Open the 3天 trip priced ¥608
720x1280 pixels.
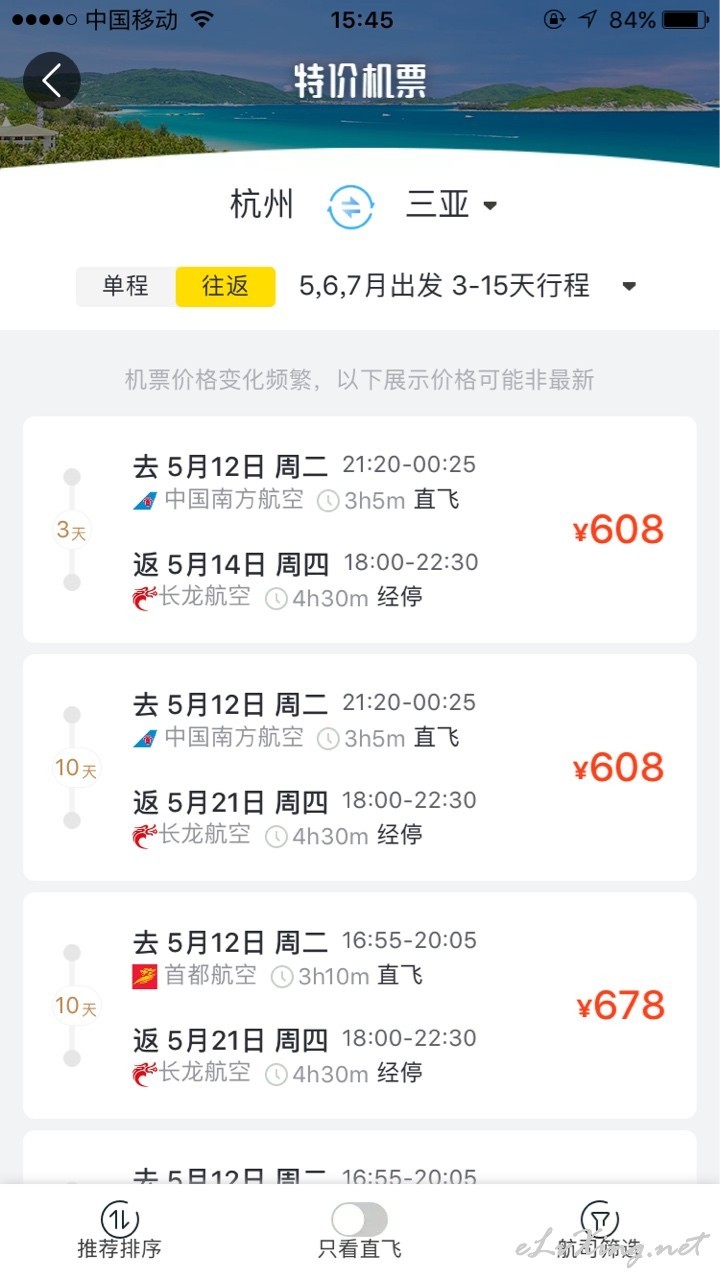[360, 530]
